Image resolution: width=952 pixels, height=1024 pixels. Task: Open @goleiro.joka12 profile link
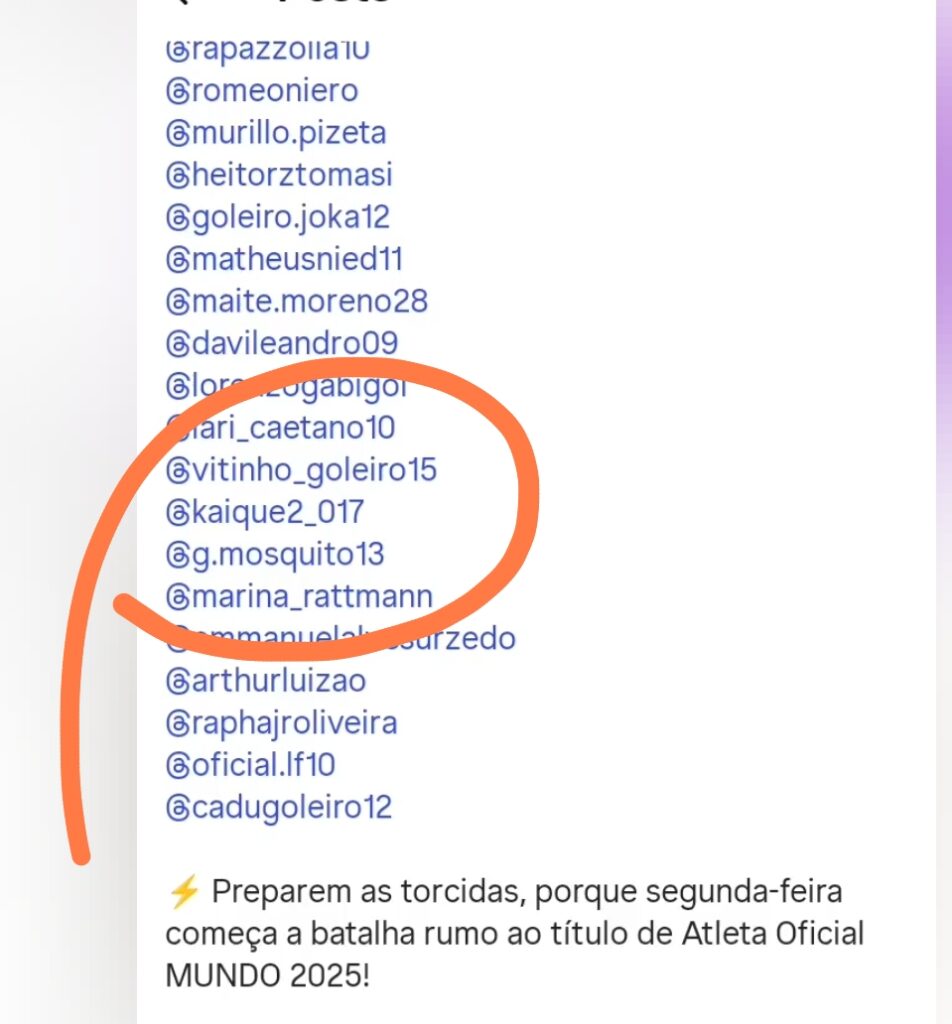[x=278, y=217]
